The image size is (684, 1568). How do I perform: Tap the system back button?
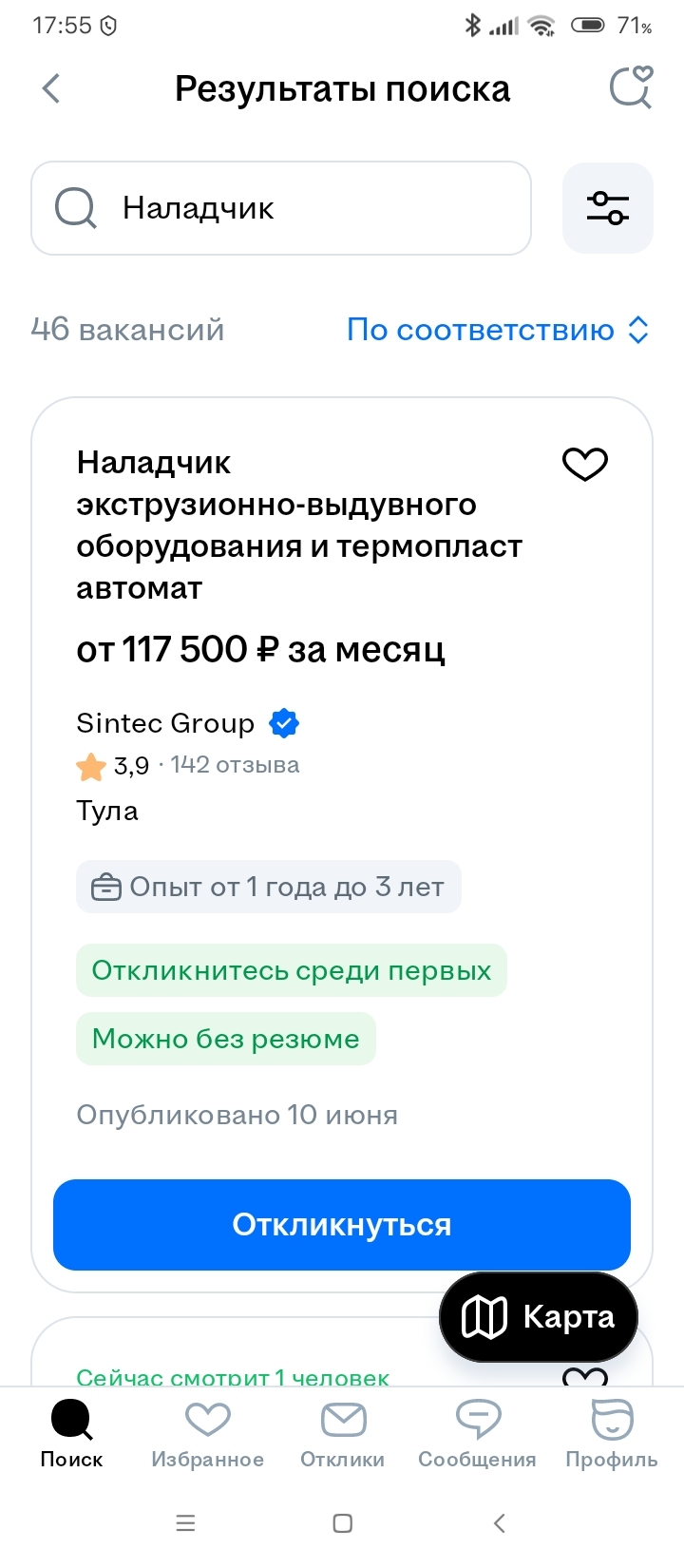(500, 1523)
